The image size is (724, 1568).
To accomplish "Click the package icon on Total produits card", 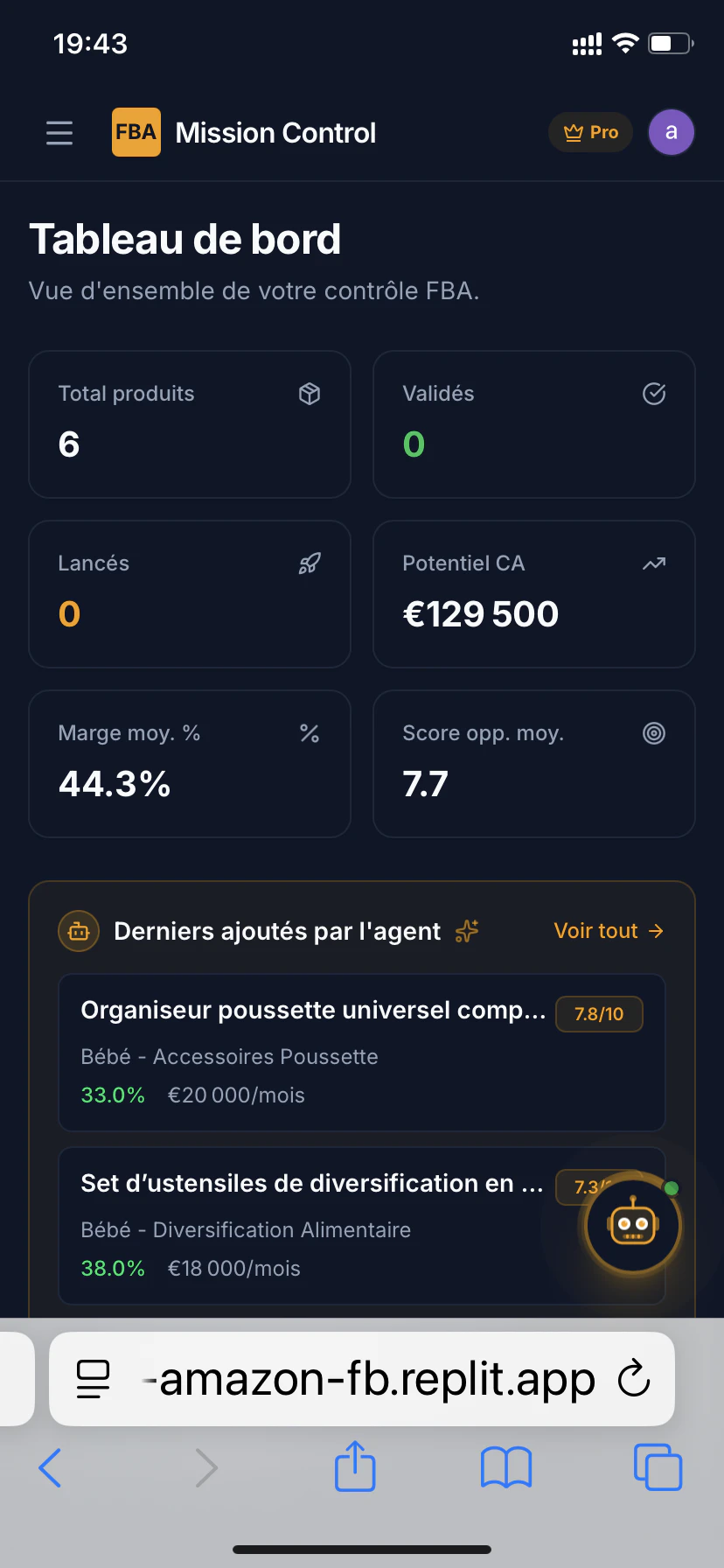I will coord(309,393).
